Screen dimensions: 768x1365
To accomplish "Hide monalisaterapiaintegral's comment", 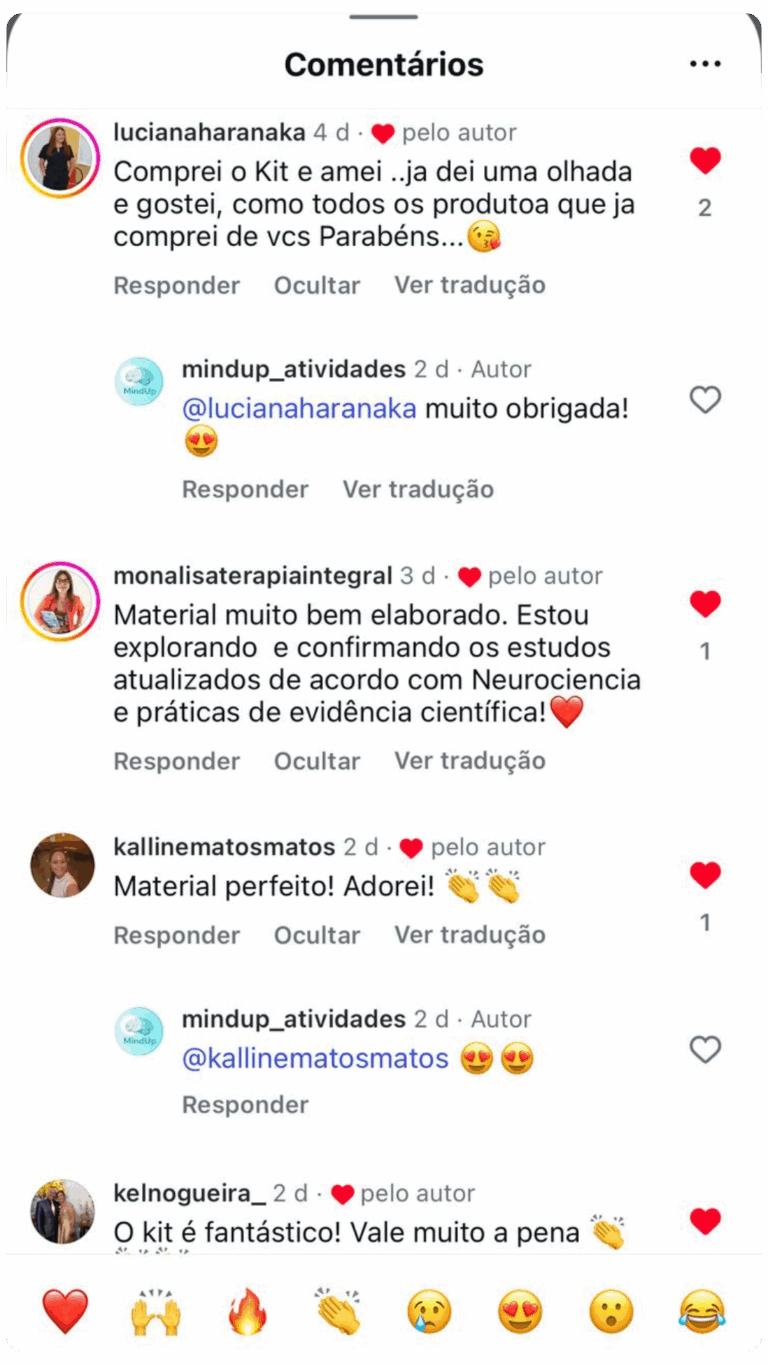I will click(317, 761).
